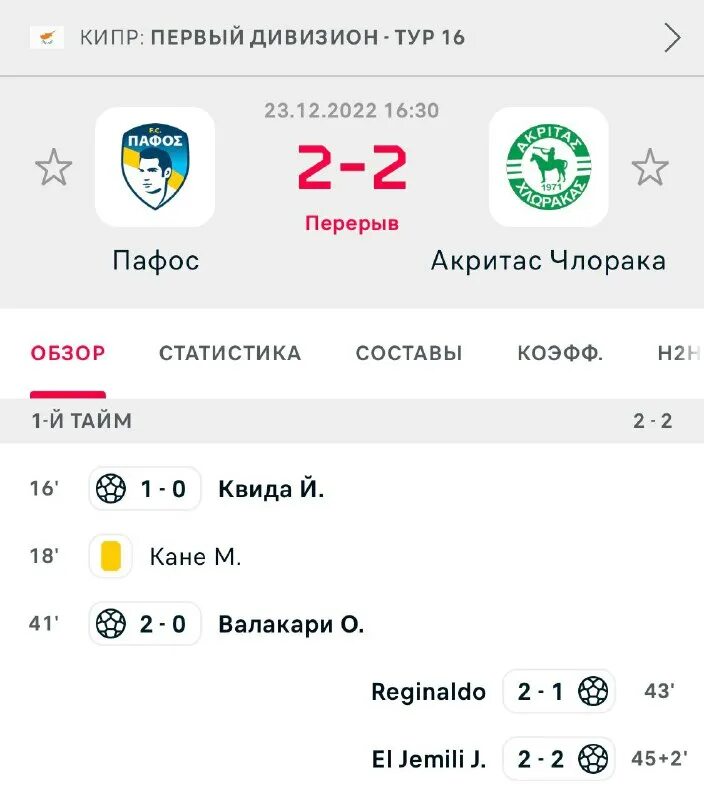Switch to the Статистика tab
This screenshot has width=704, height=800.
(230, 353)
